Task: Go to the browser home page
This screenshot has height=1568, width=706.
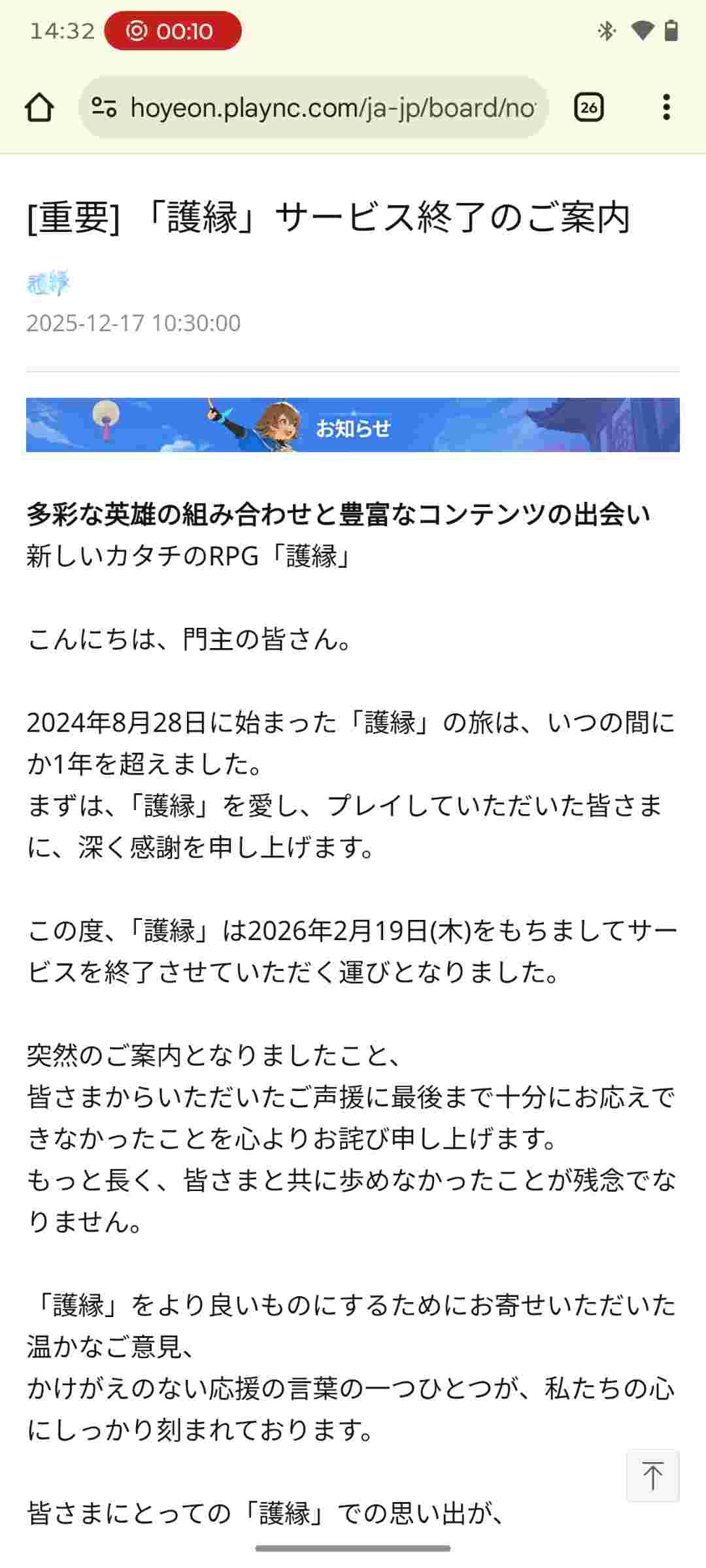Action: [39, 107]
